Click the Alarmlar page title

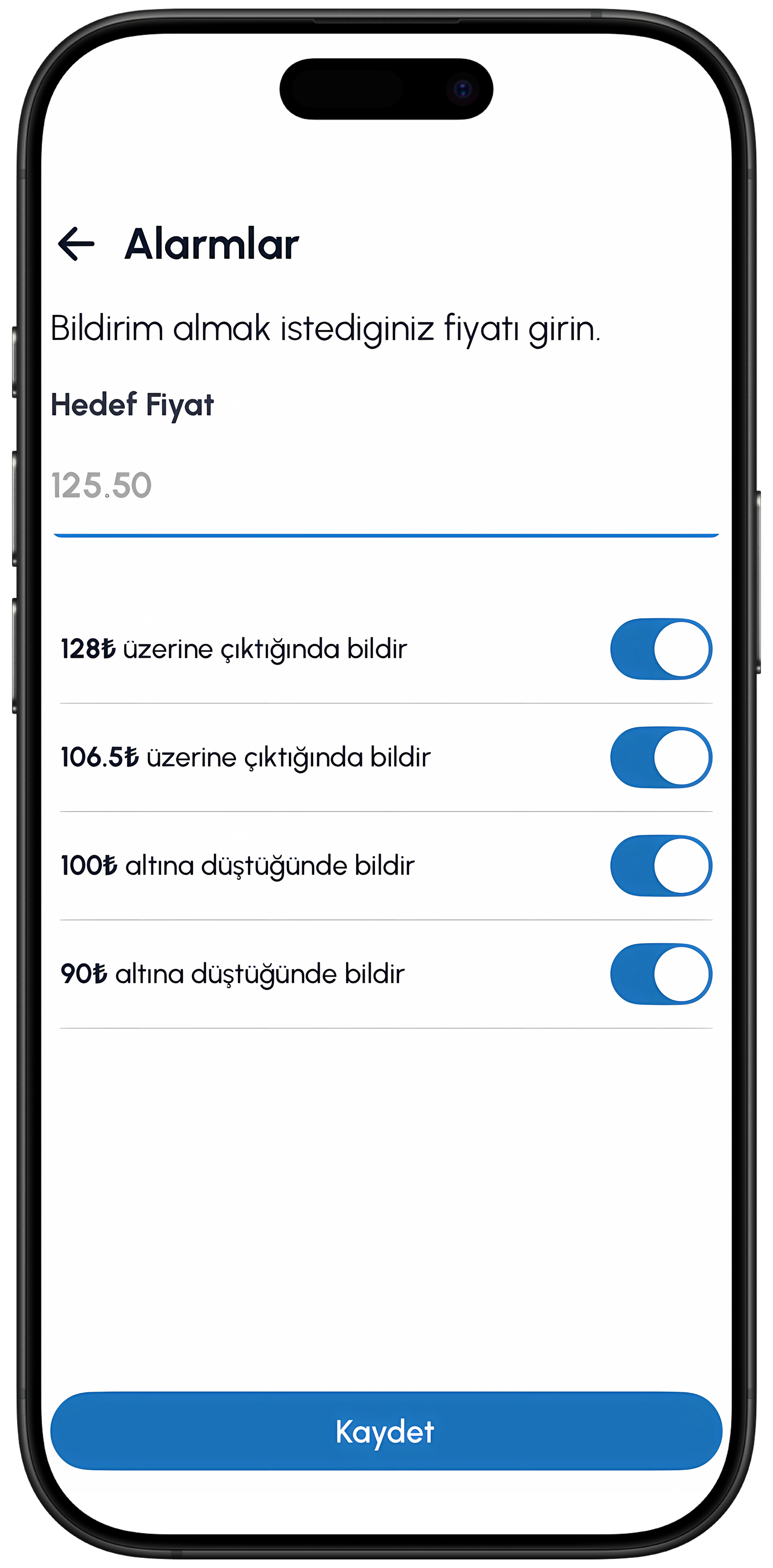point(210,243)
